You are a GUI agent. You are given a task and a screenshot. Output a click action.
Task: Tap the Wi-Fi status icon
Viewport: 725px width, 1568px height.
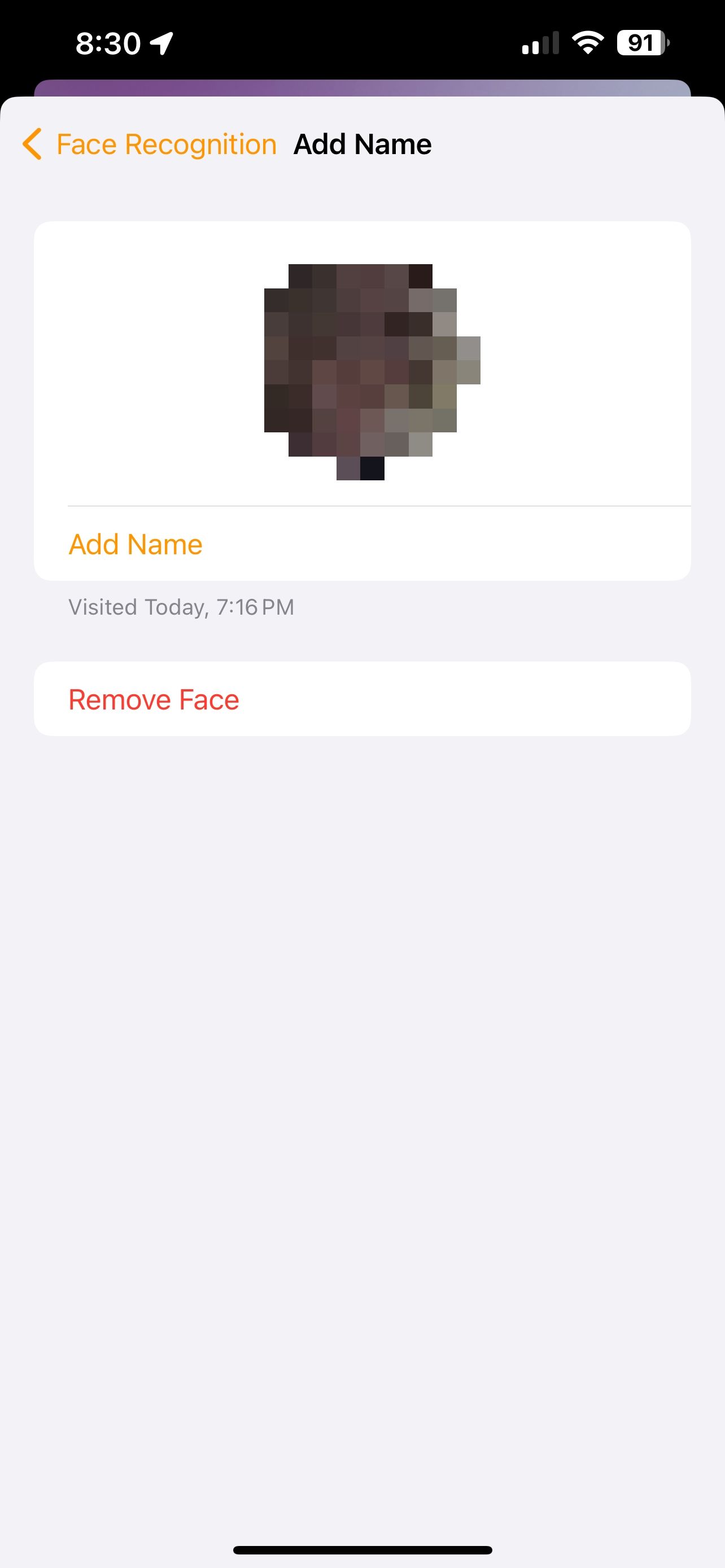click(x=586, y=41)
